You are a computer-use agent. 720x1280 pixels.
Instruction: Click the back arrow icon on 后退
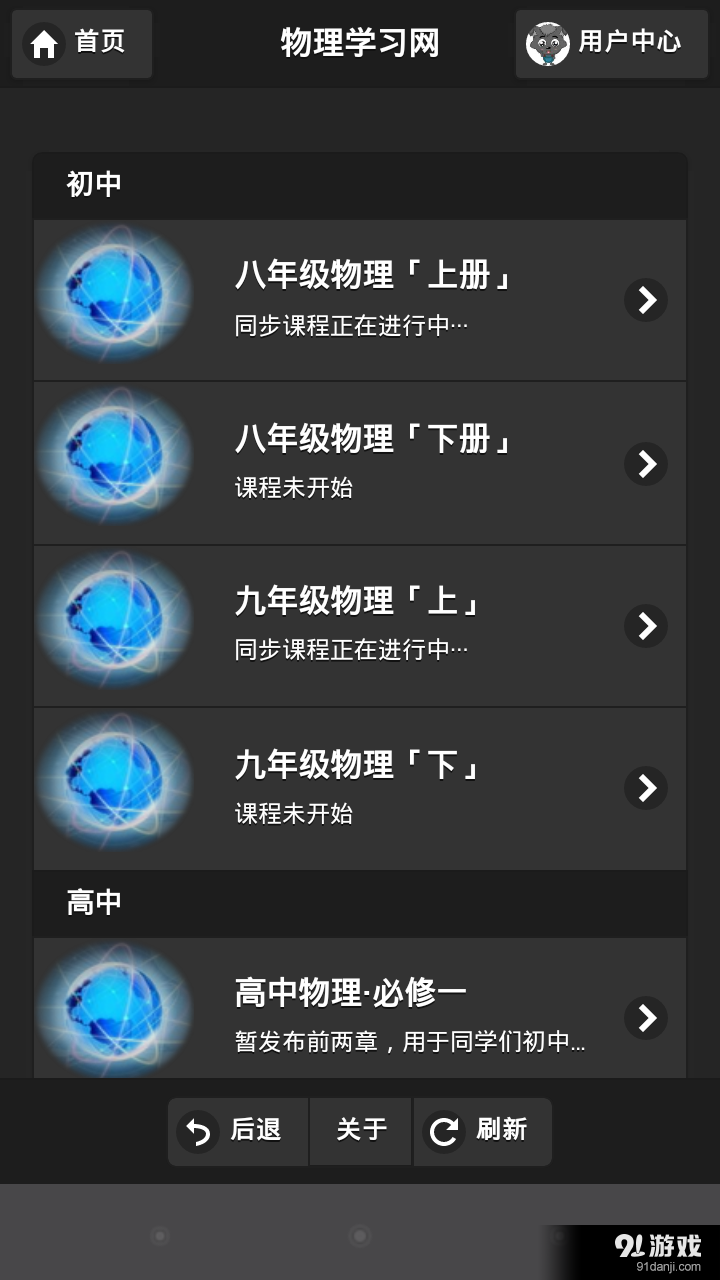(196, 1131)
